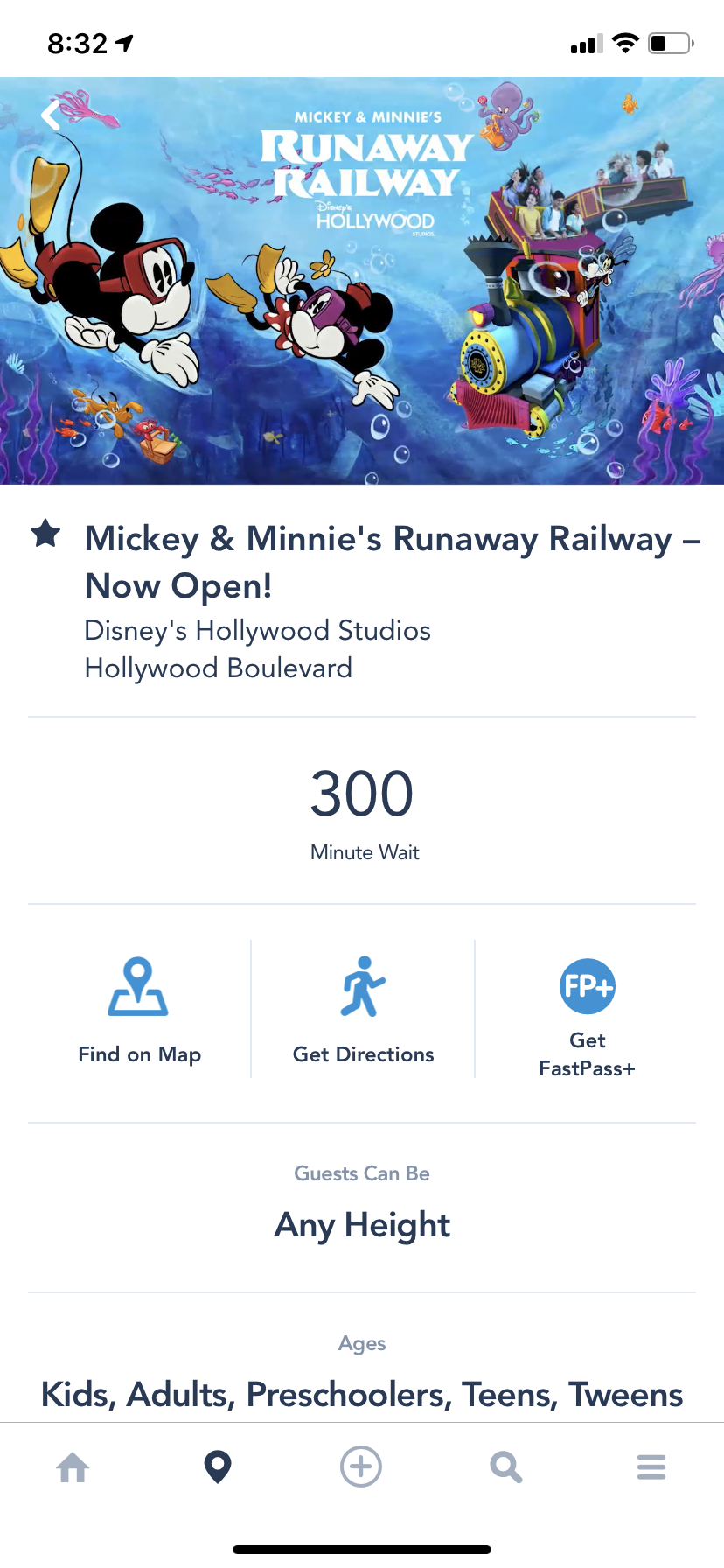Image resolution: width=724 pixels, height=1568 pixels.
Task: Get Directions to the attraction
Action: click(x=363, y=1009)
